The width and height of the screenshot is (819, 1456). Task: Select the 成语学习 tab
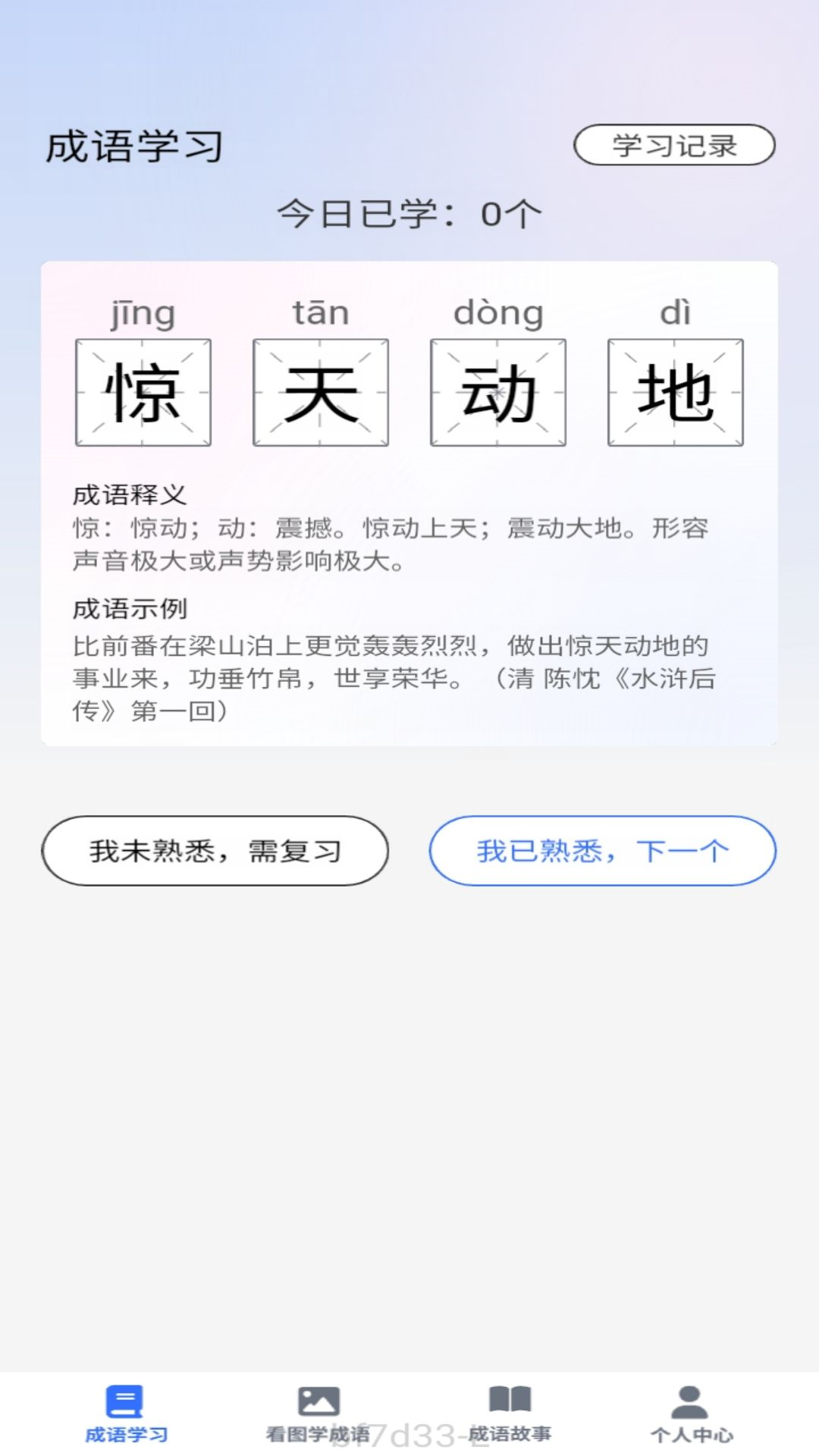coord(126,1415)
